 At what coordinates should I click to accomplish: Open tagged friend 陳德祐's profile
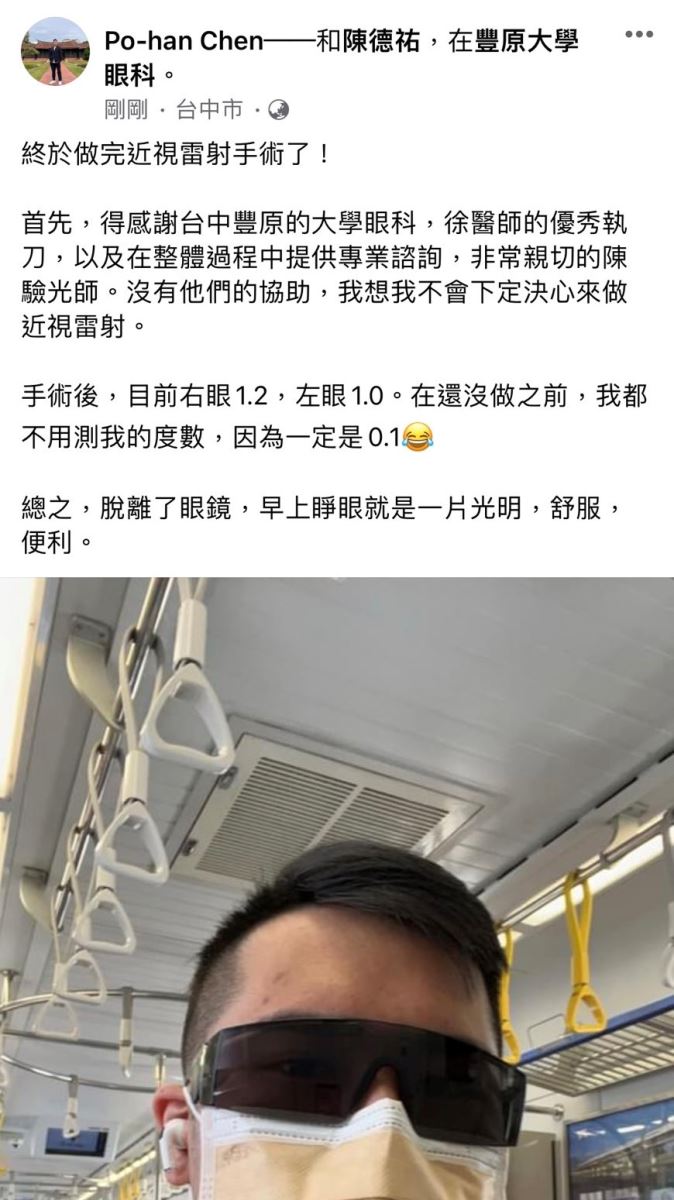pos(379,41)
